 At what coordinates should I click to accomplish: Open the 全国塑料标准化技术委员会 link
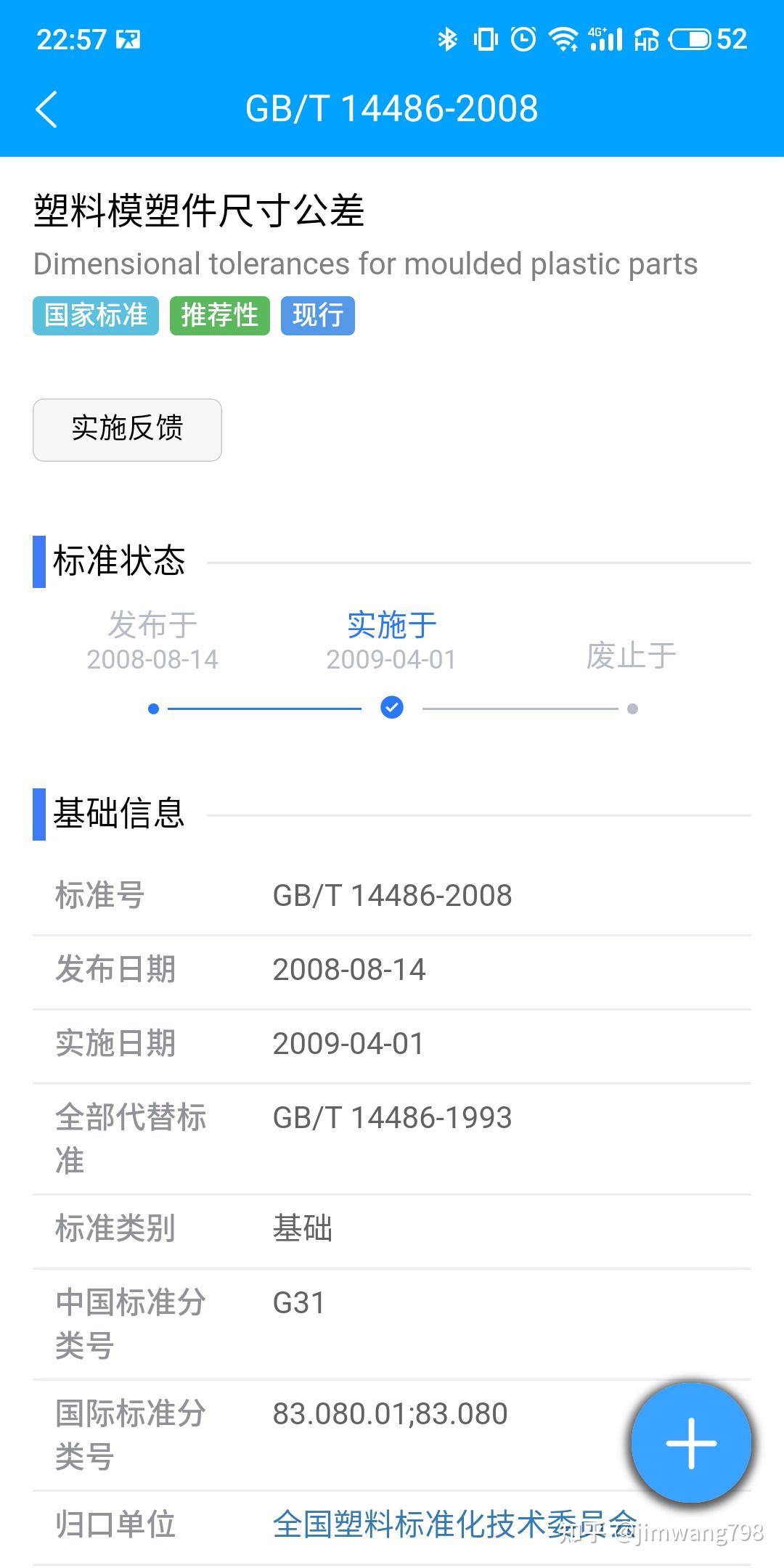tap(455, 1524)
